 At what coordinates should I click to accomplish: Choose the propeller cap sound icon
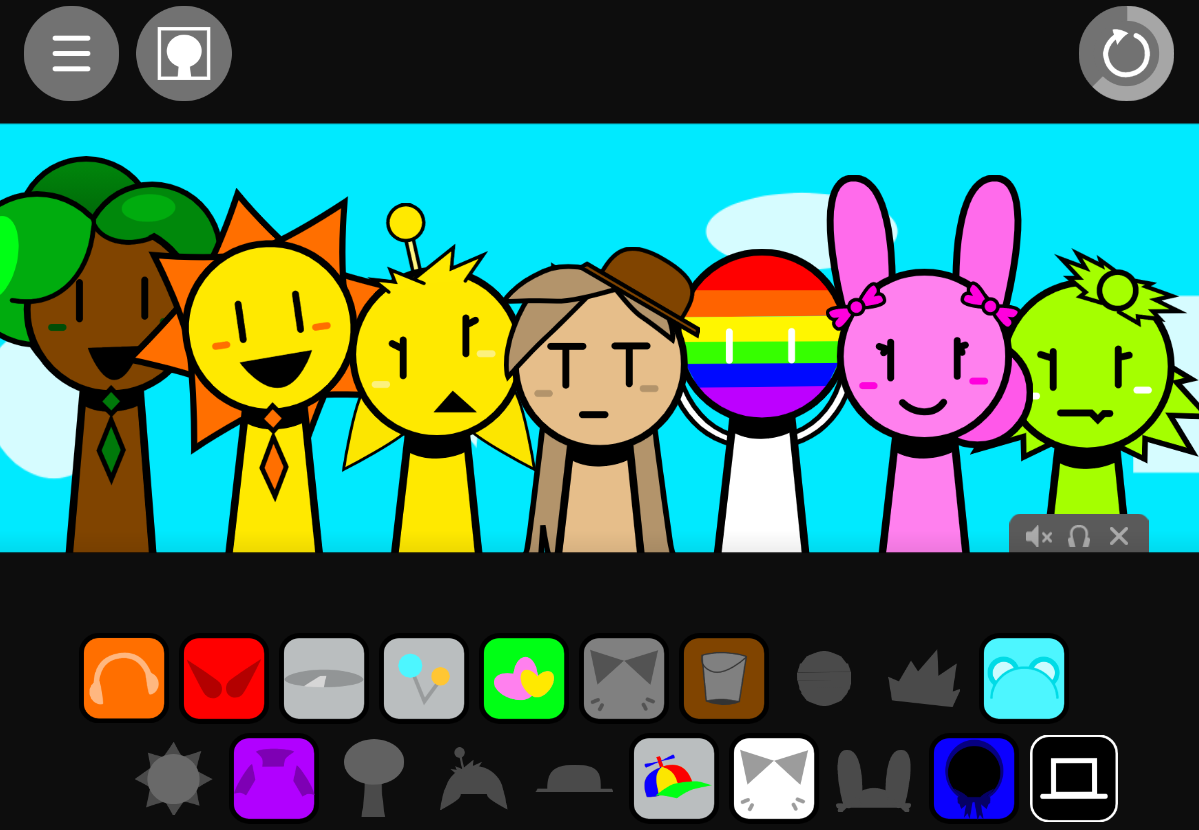pos(674,778)
